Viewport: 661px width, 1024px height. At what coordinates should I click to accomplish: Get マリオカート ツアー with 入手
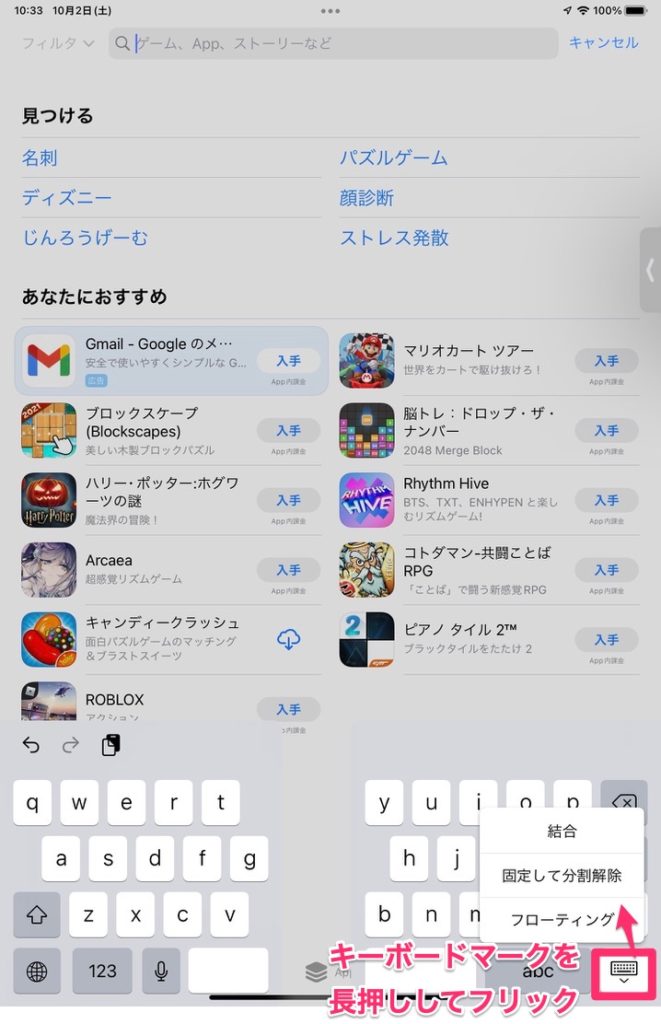coord(606,361)
